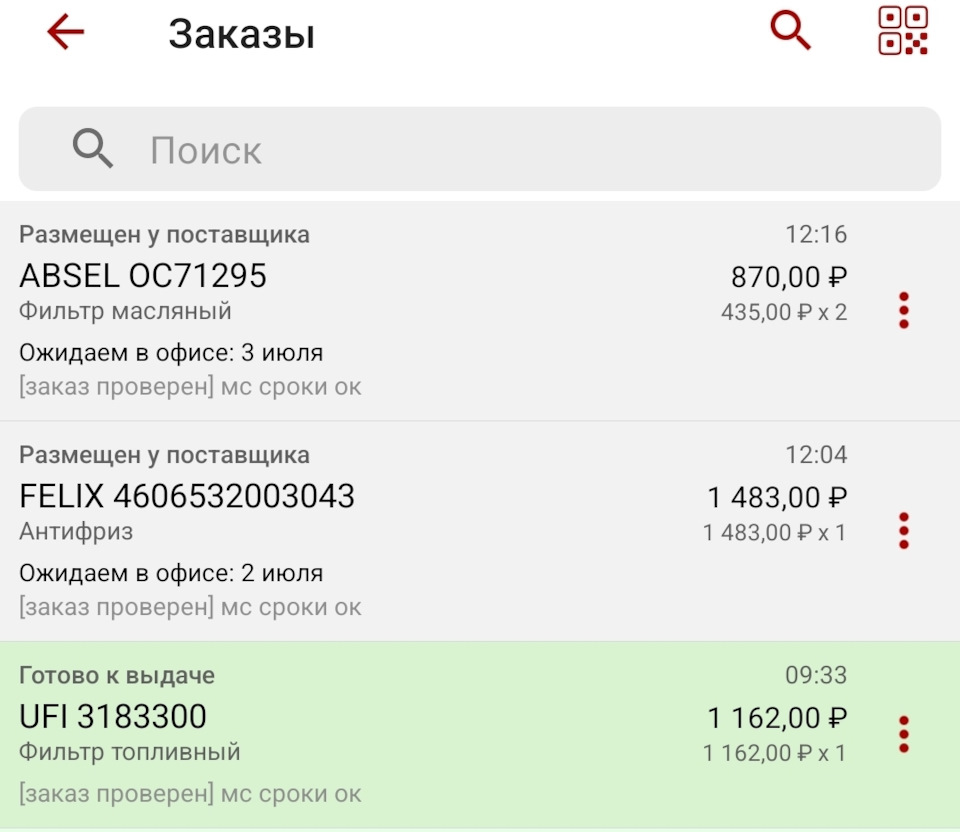Screen dimensions: 960x832
Task: Tap the red search magnifier icon
Action: [790, 30]
